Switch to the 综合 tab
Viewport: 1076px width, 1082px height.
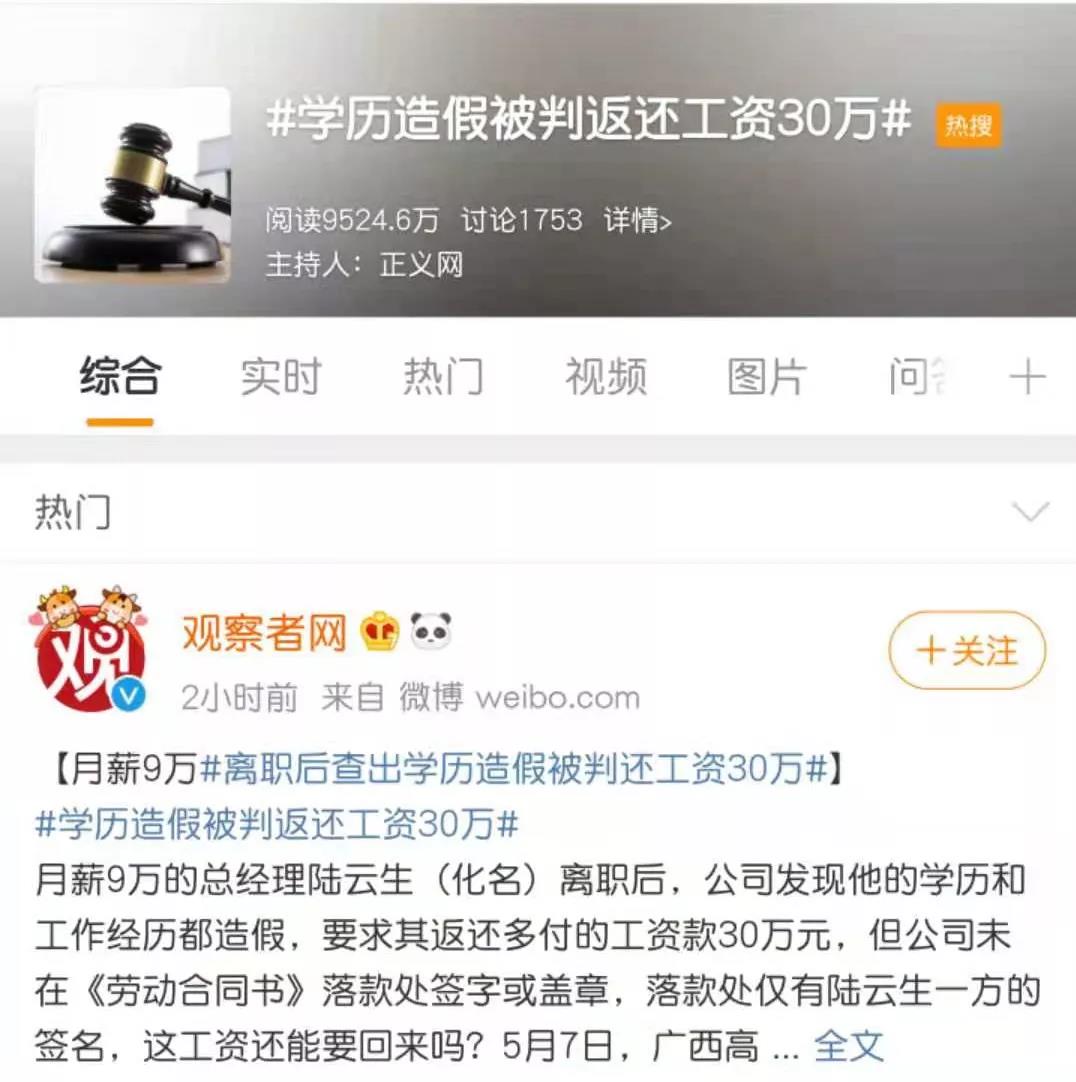pyautogui.click(x=120, y=378)
